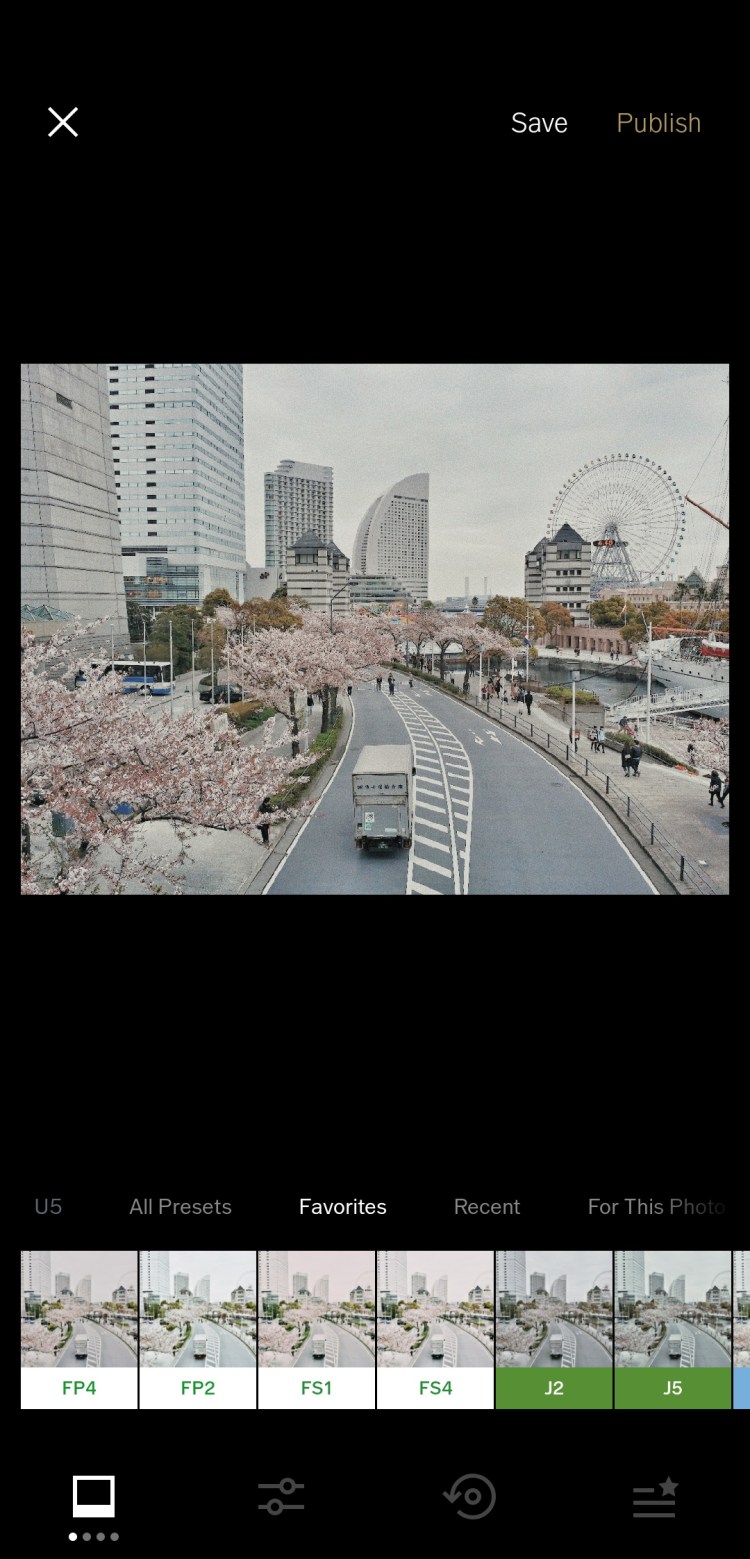Close the editor with the X icon
The height and width of the screenshot is (1559, 750).
click(x=63, y=122)
